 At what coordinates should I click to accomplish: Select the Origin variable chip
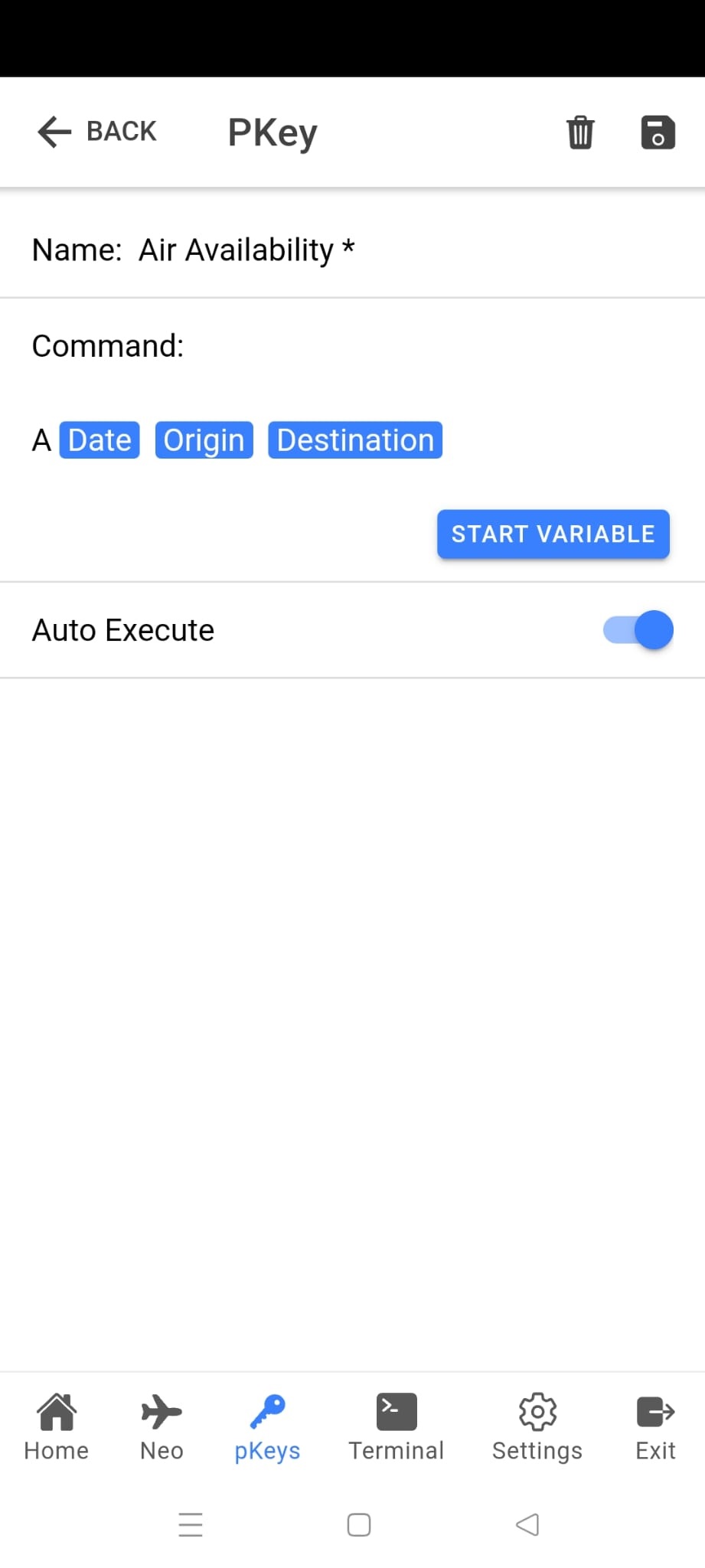coord(204,440)
